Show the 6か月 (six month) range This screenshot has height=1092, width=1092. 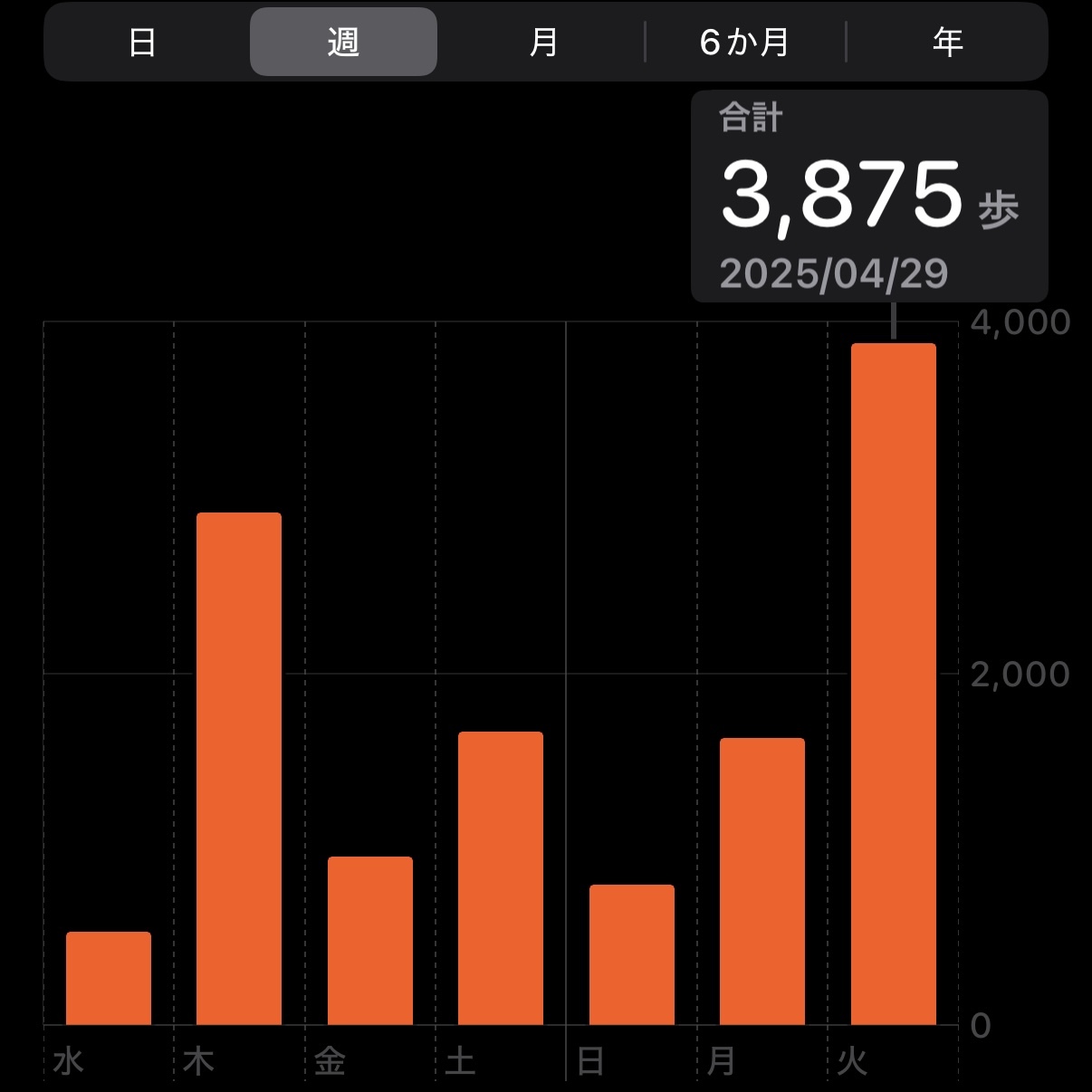pyautogui.click(x=744, y=43)
